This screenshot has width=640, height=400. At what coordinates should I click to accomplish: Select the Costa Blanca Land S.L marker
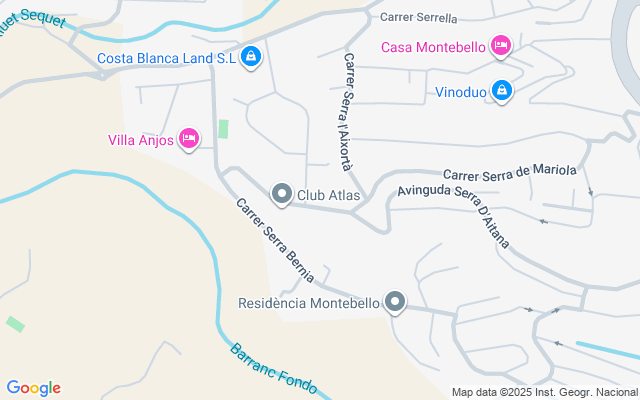[252, 58]
